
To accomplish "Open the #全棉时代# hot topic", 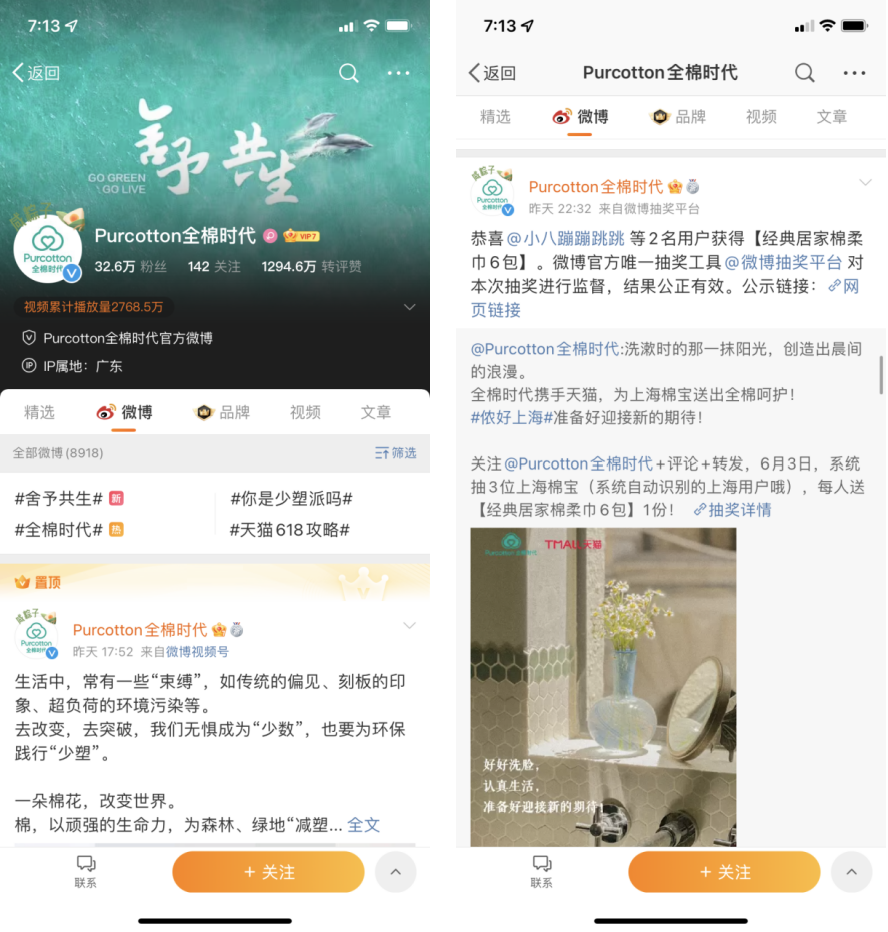I will pyautogui.click(x=59, y=530).
